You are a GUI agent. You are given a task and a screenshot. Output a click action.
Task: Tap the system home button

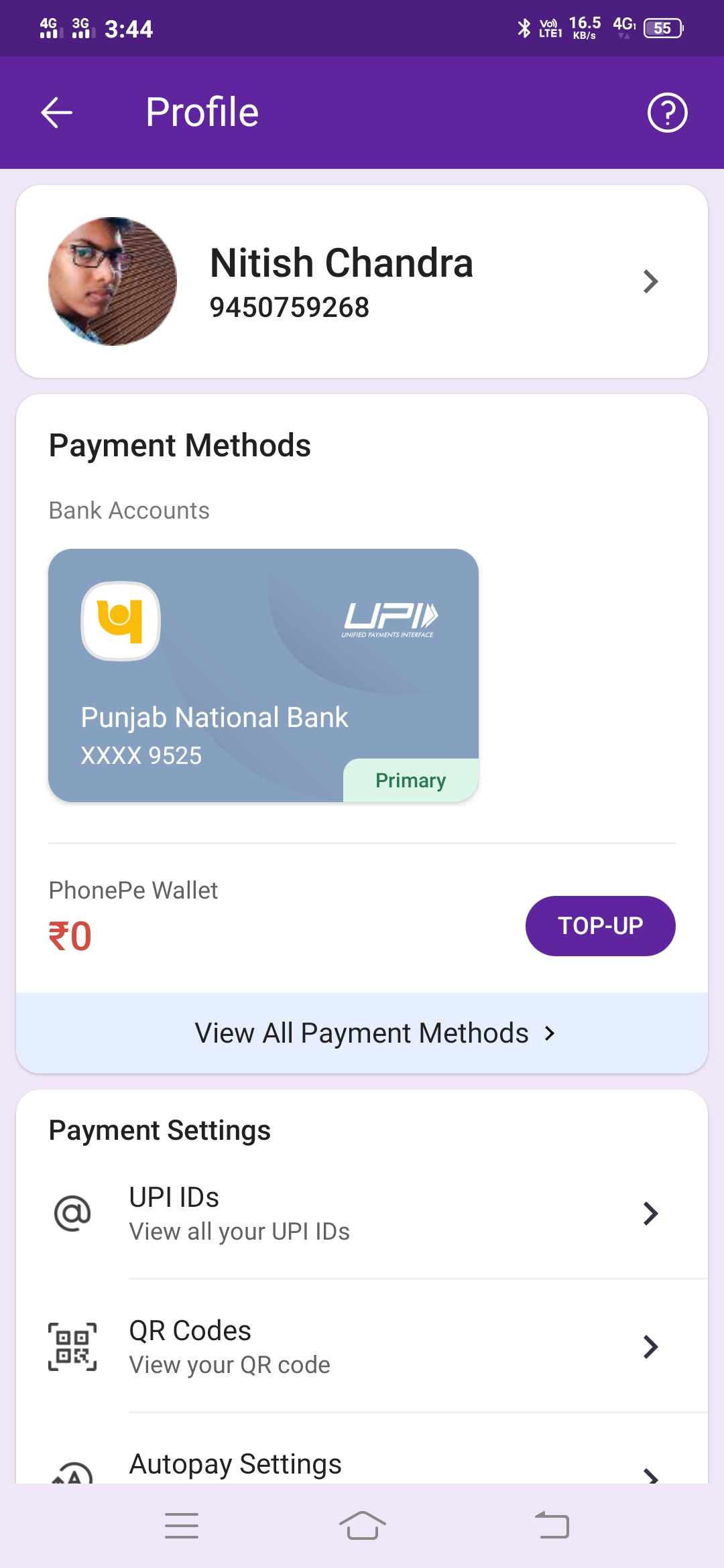362,1526
